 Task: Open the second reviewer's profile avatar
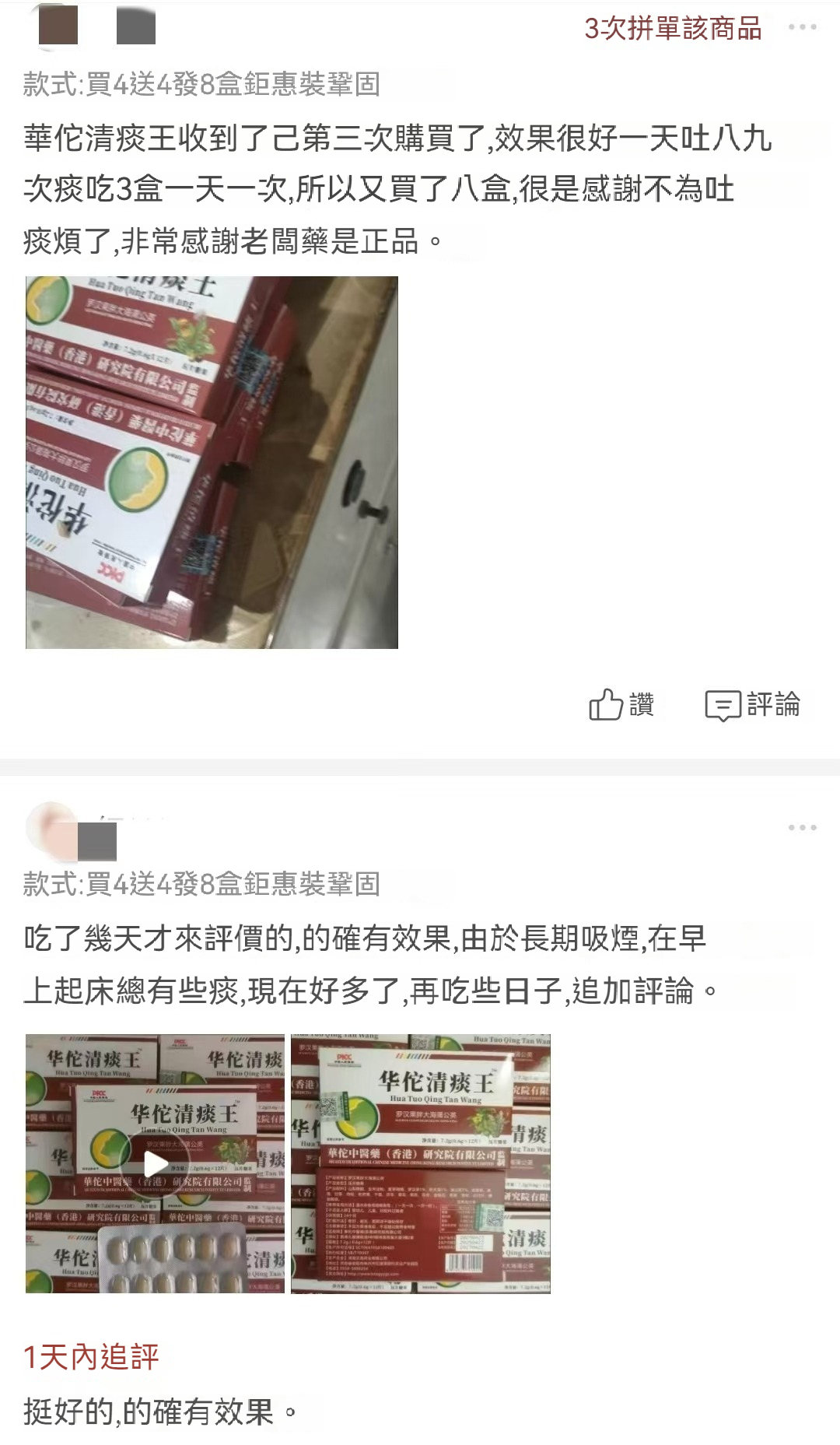pyautogui.click(x=51, y=828)
